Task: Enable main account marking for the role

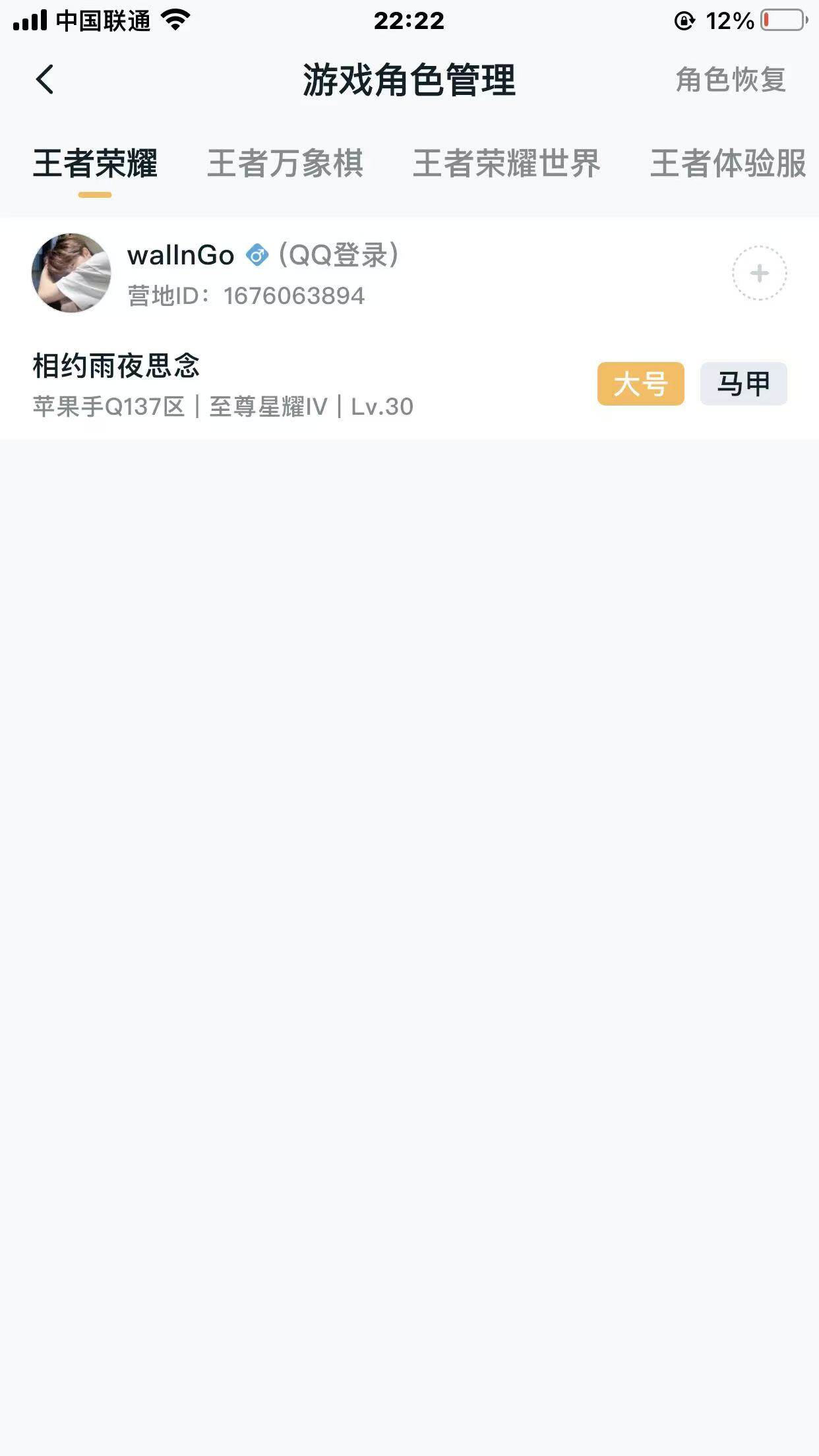Action: [641, 382]
